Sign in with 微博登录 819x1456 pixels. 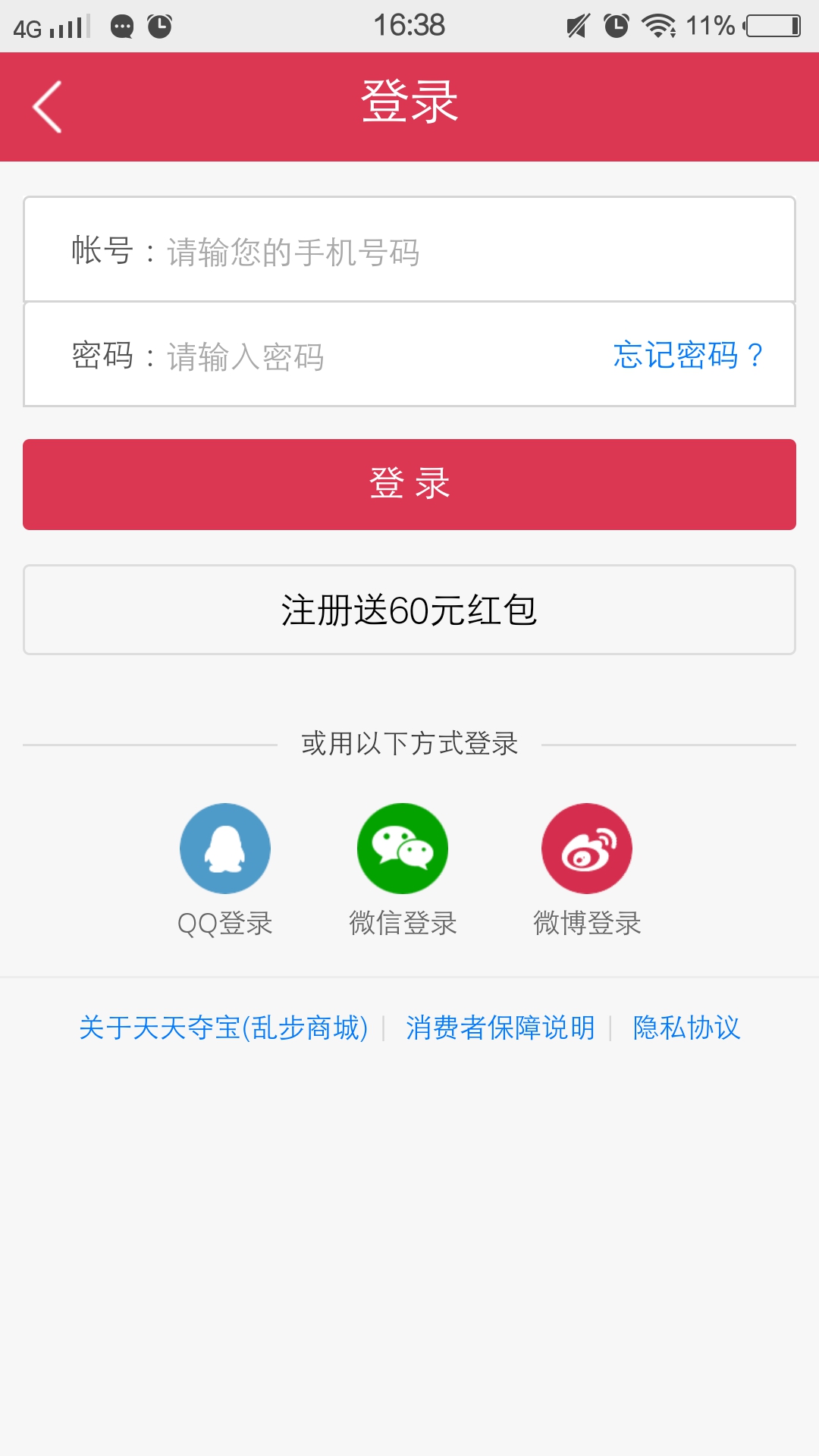[x=587, y=849]
